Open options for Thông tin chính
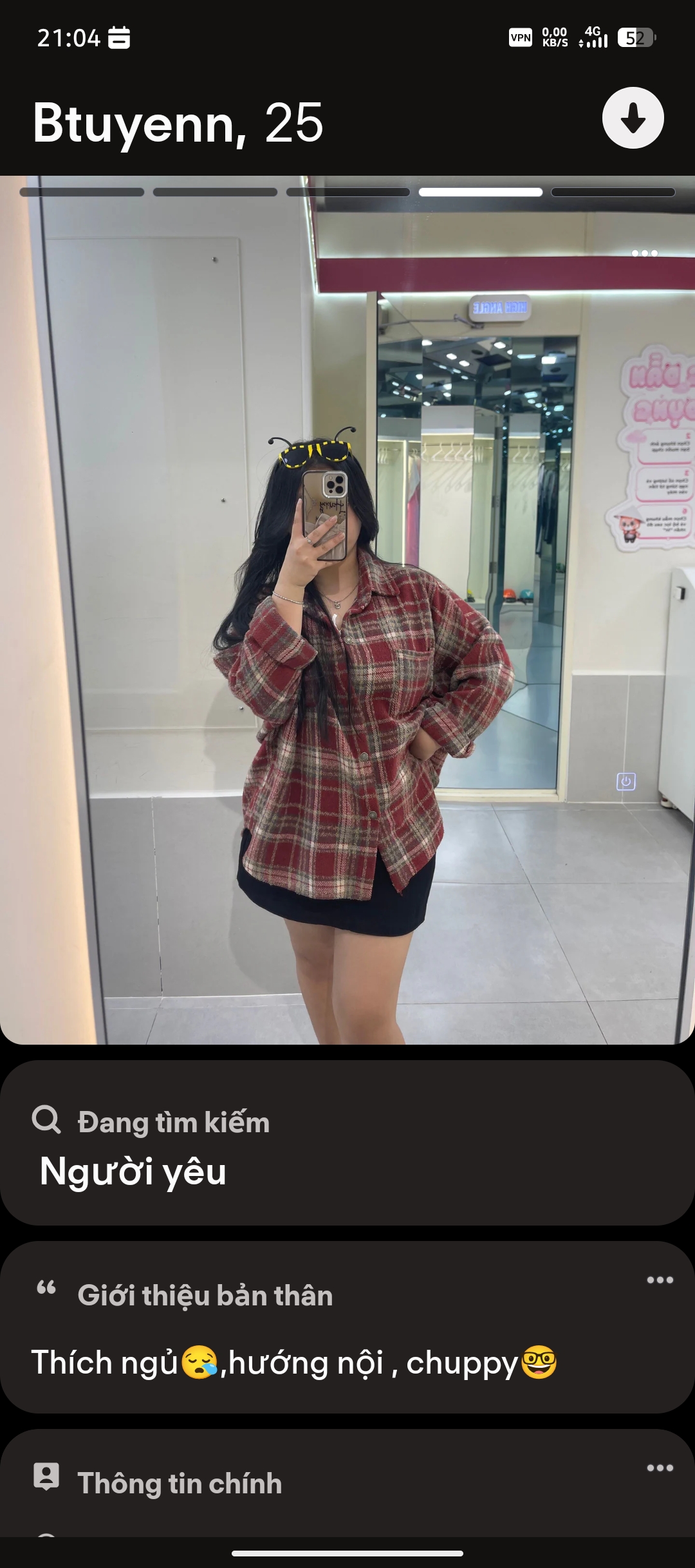 pos(660,1468)
